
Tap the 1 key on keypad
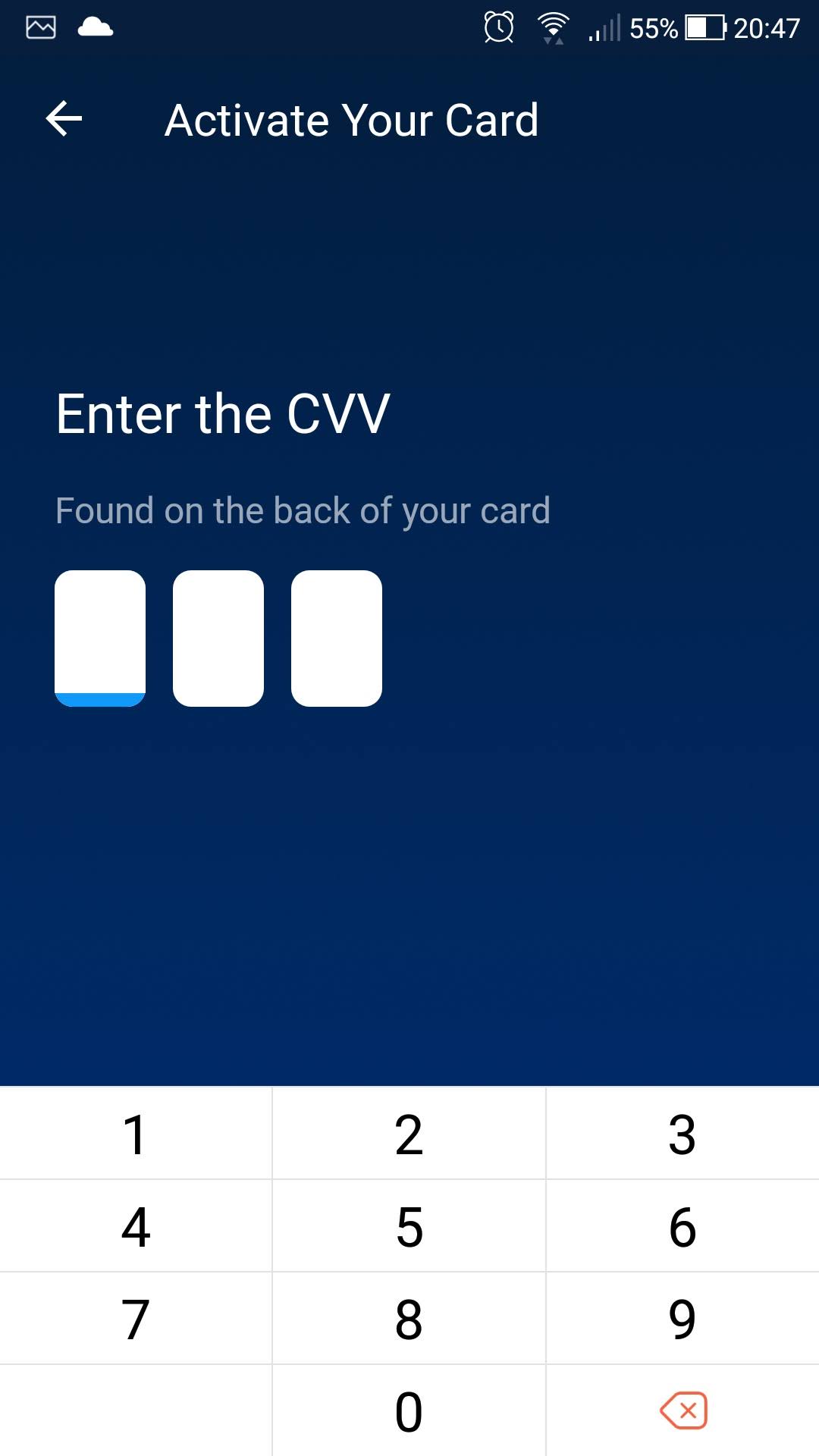(x=136, y=1134)
